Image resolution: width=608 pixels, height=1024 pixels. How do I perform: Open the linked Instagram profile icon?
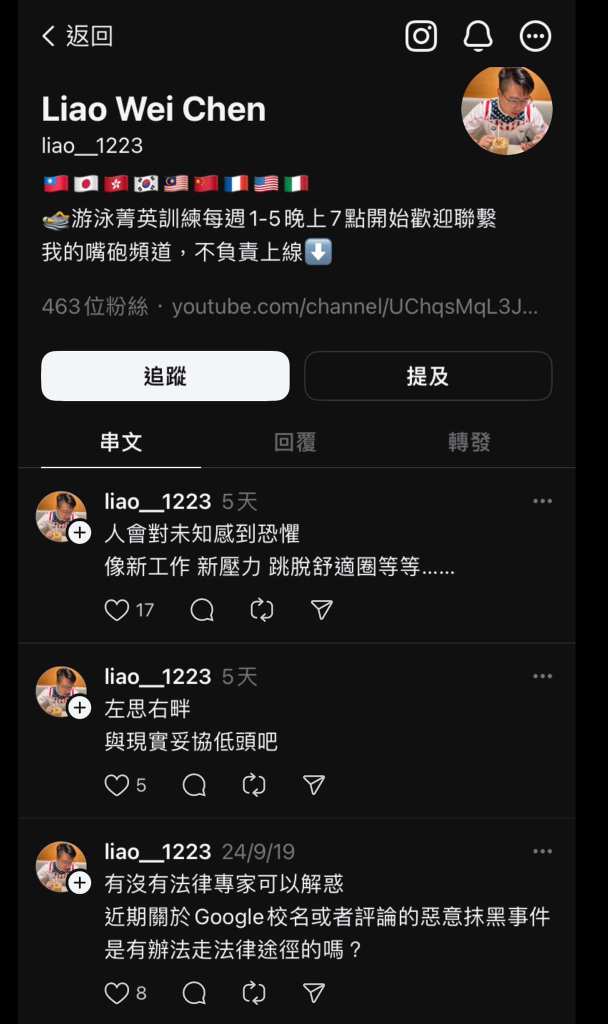click(421, 37)
